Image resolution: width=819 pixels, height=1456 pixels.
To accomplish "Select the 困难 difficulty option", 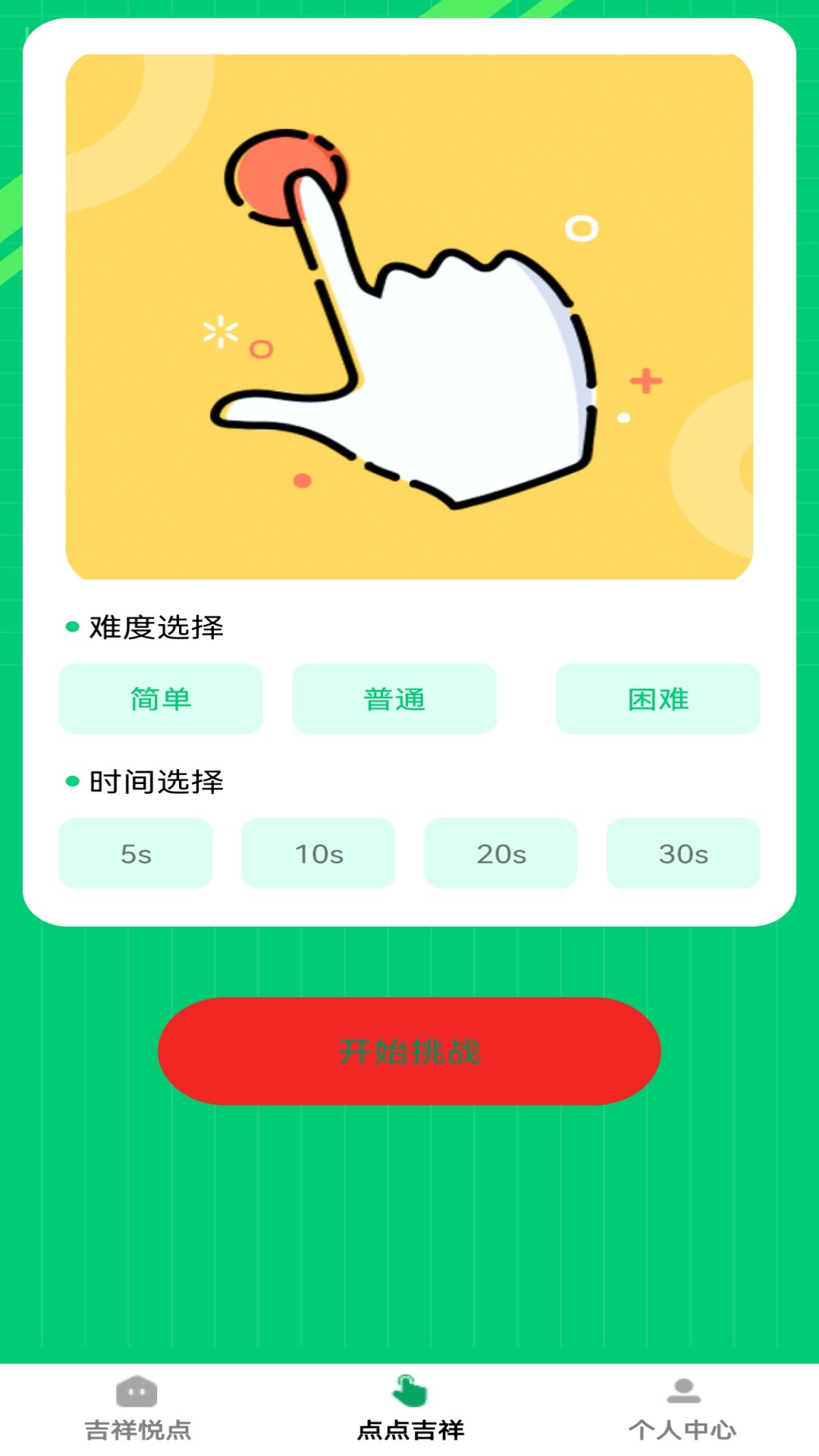I will 657,698.
